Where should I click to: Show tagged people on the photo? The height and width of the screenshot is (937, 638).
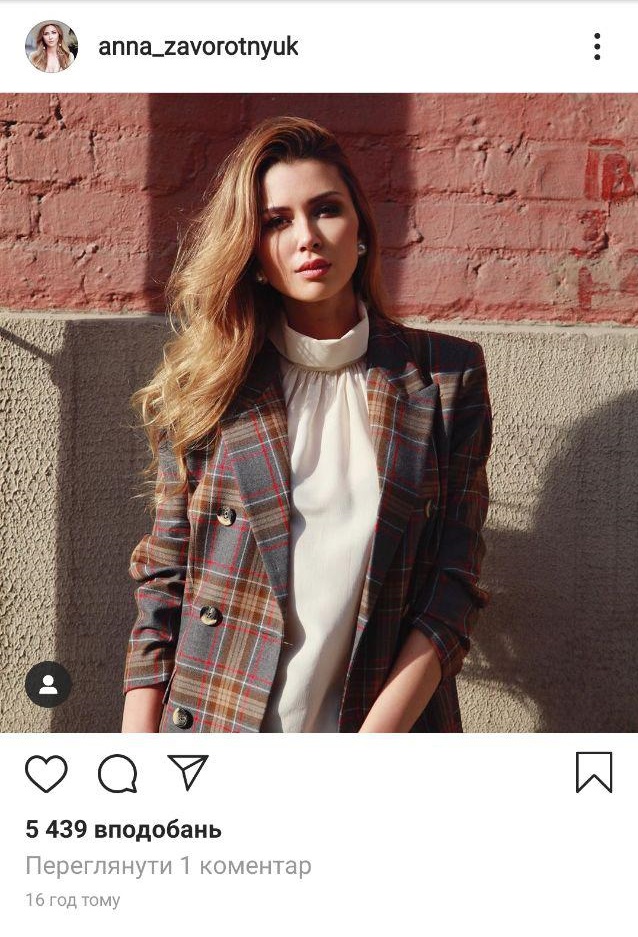48,684
